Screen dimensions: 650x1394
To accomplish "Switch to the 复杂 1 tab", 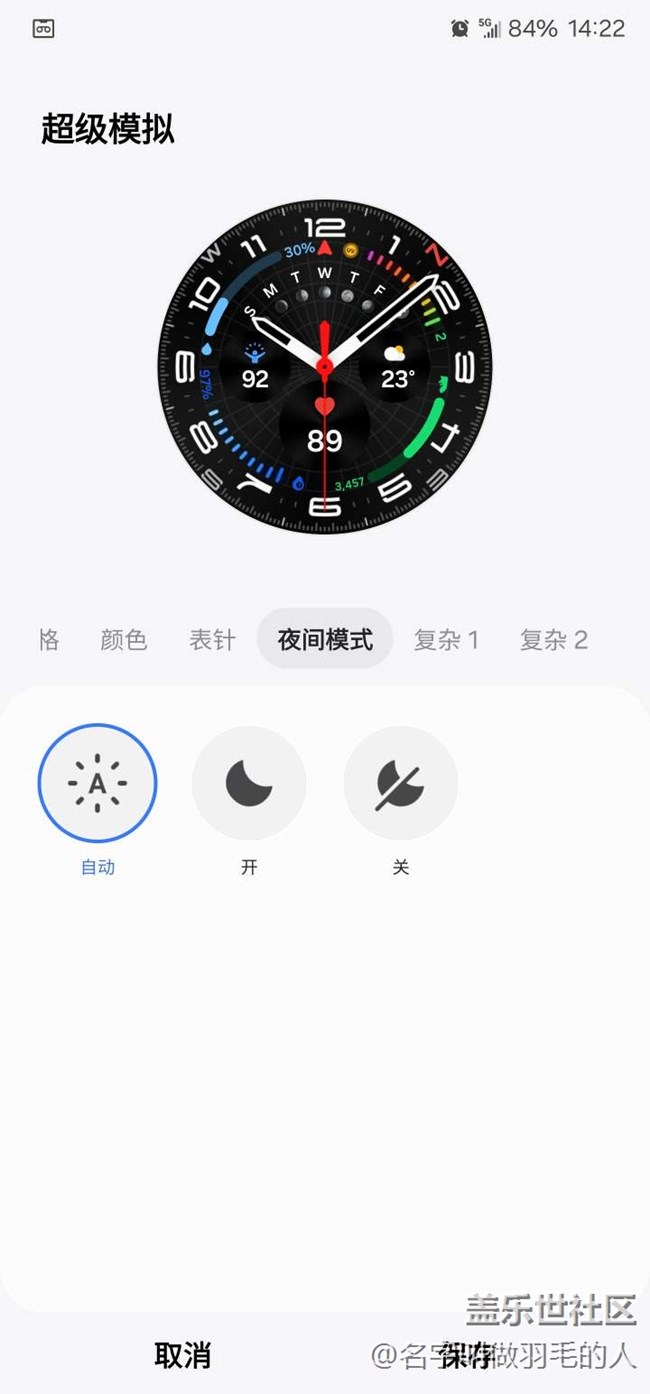I will pos(446,640).
